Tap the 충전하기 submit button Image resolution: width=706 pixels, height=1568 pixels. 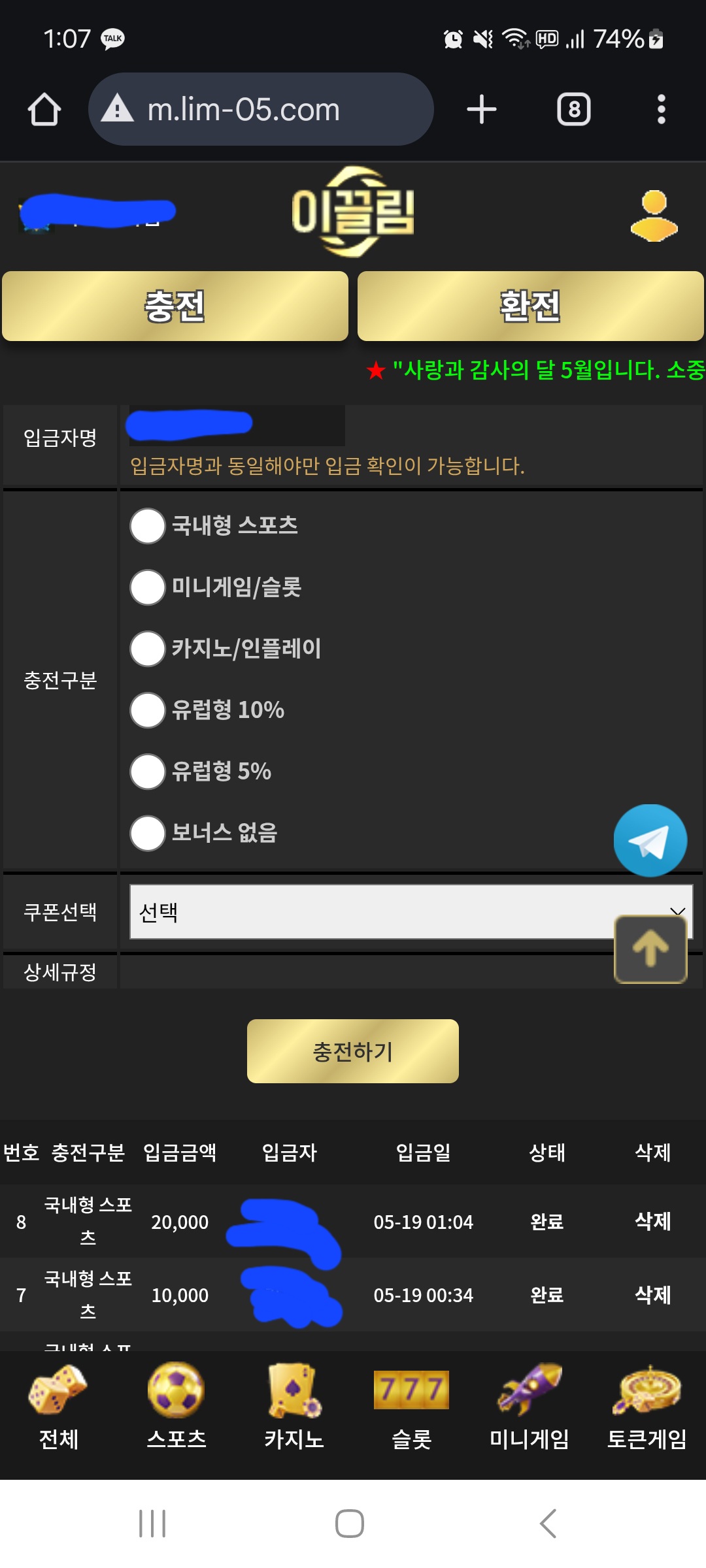353,1051
